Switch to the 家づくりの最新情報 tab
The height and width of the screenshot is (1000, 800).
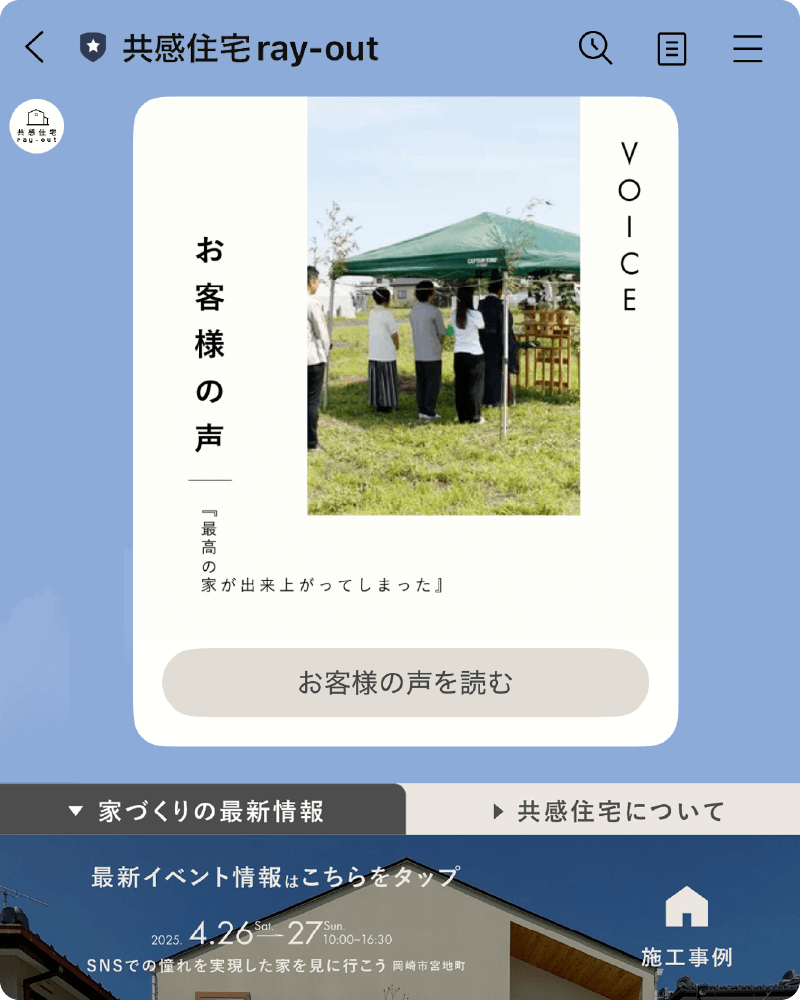point(202,810)
